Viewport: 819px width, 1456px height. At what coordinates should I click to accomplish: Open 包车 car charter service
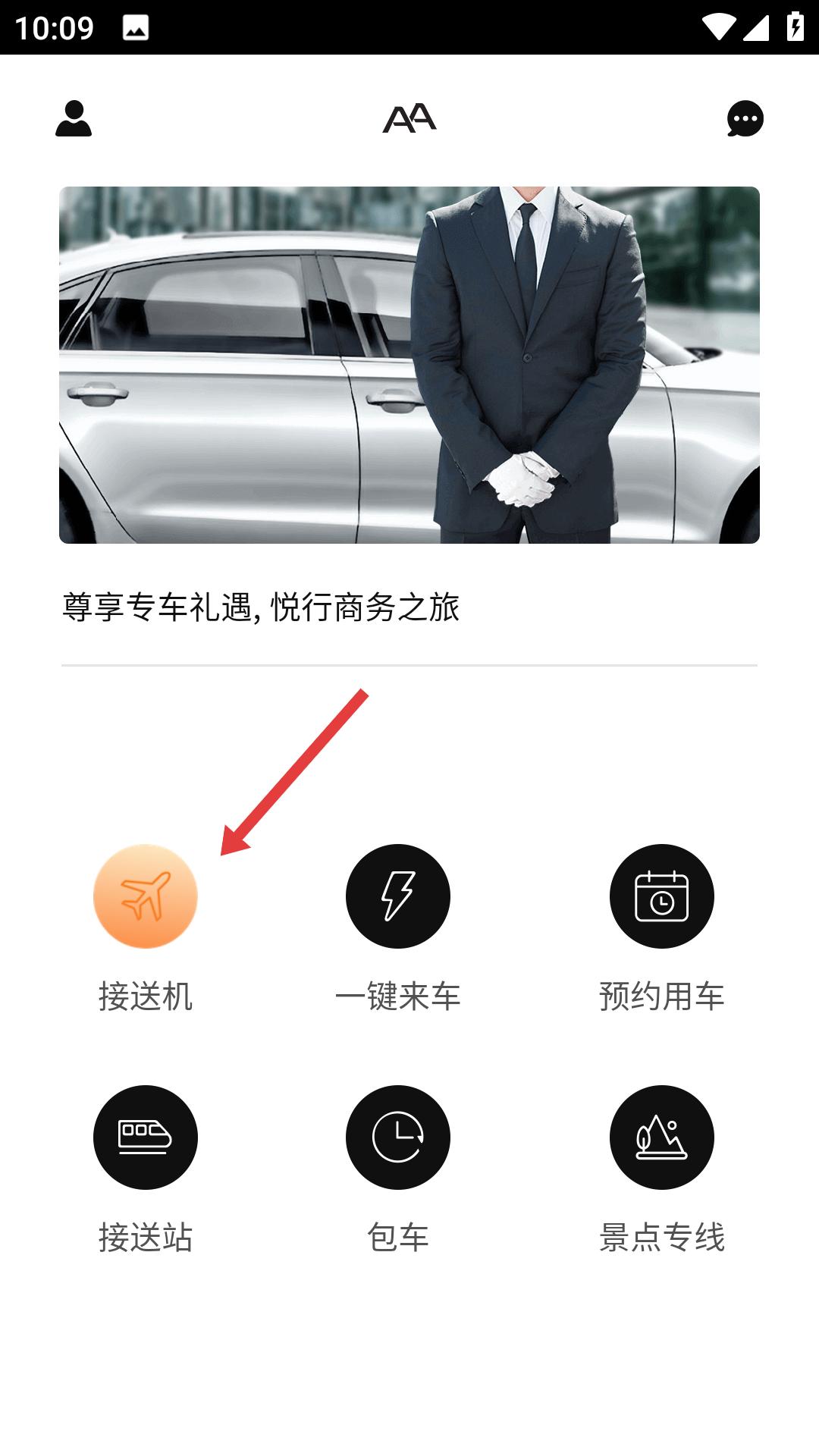pos(398,1137)
